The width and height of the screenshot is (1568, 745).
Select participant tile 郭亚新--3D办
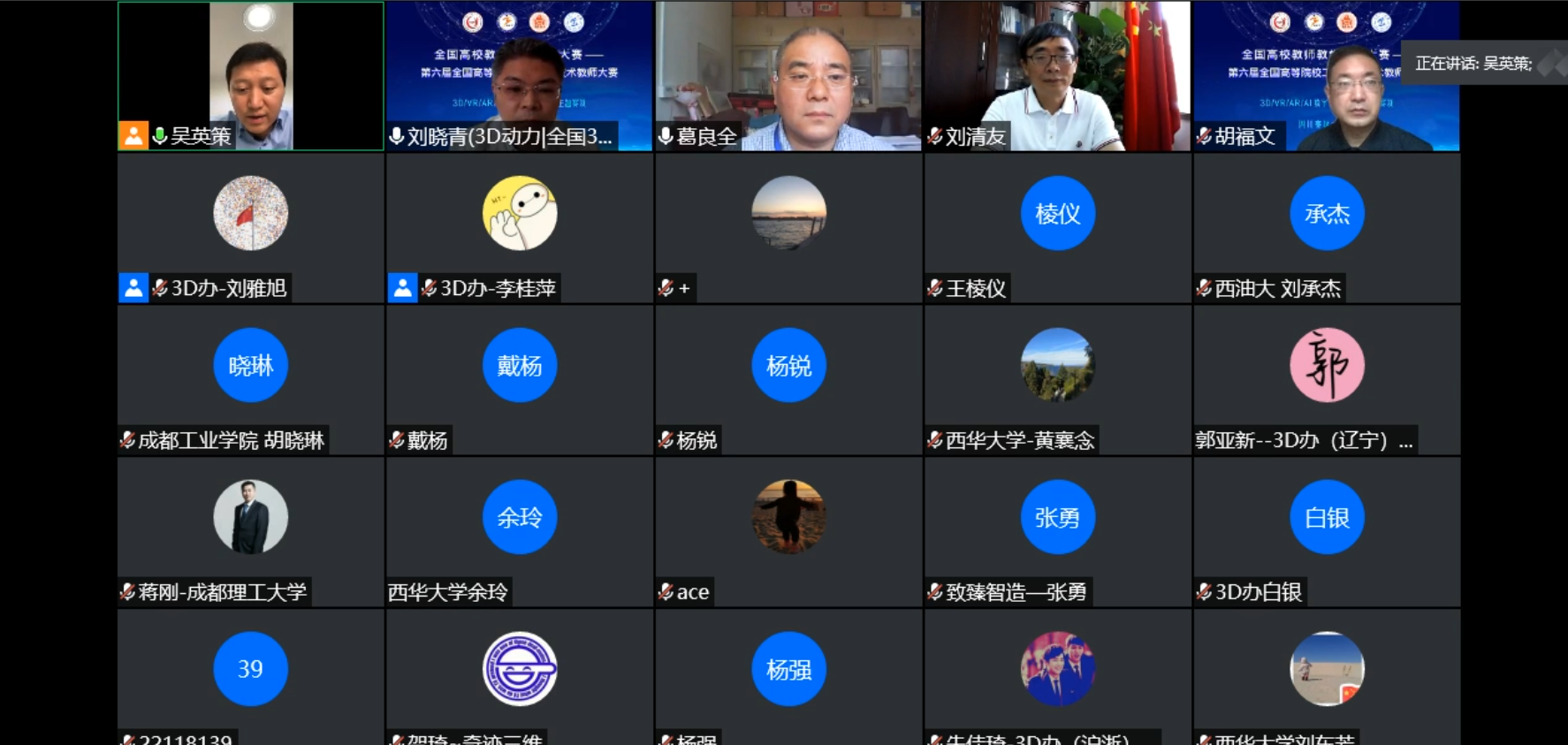tap(1326, 379)
